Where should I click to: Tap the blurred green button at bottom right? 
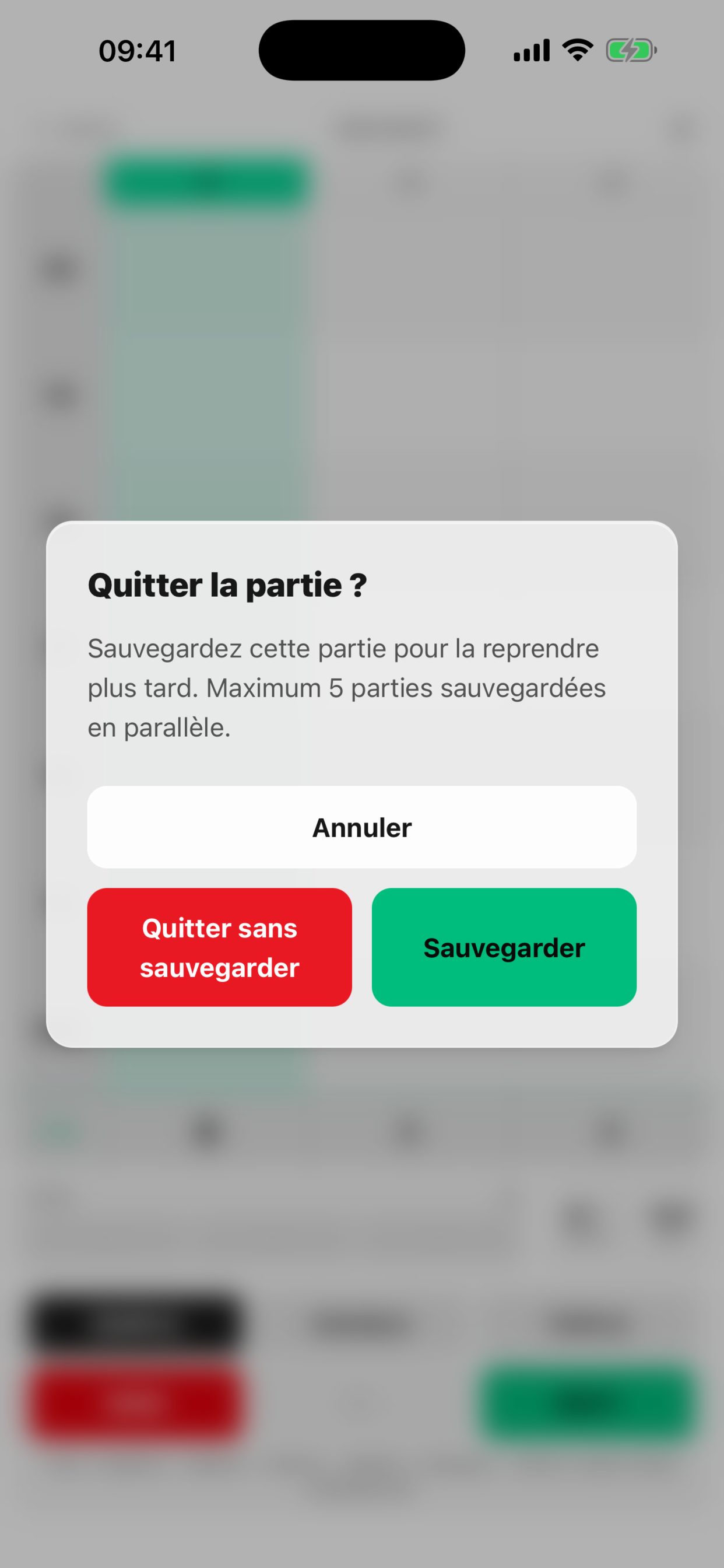click(587, 1401)
